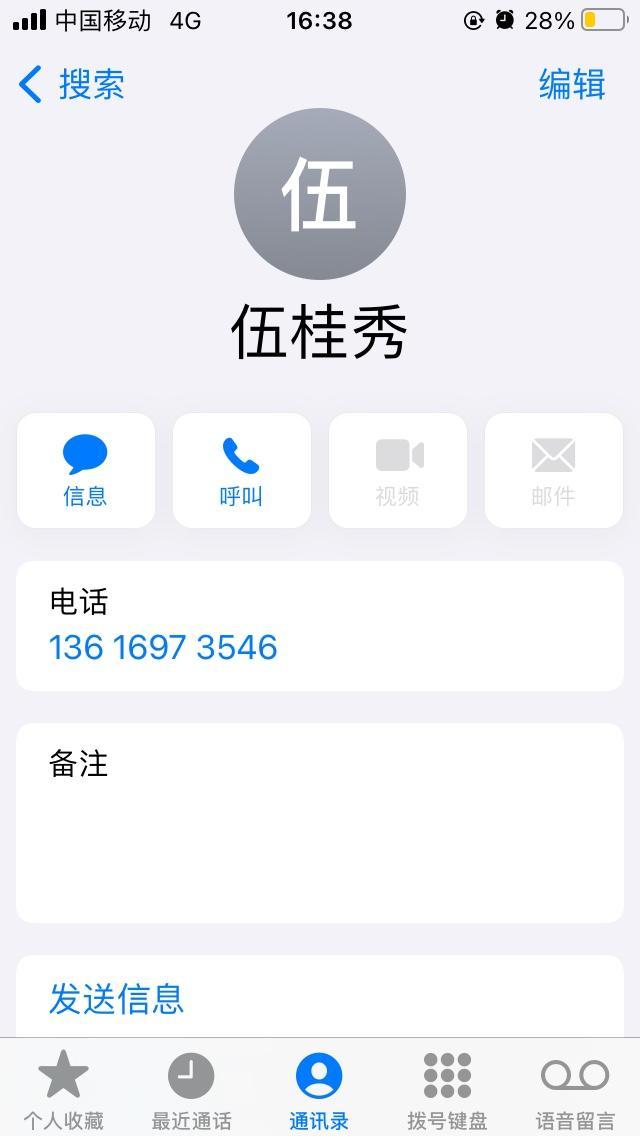The width and height of the screenshot is (640, 1136).
Task: Send a message via the 信息 button
Action: [x=86, y=470]
